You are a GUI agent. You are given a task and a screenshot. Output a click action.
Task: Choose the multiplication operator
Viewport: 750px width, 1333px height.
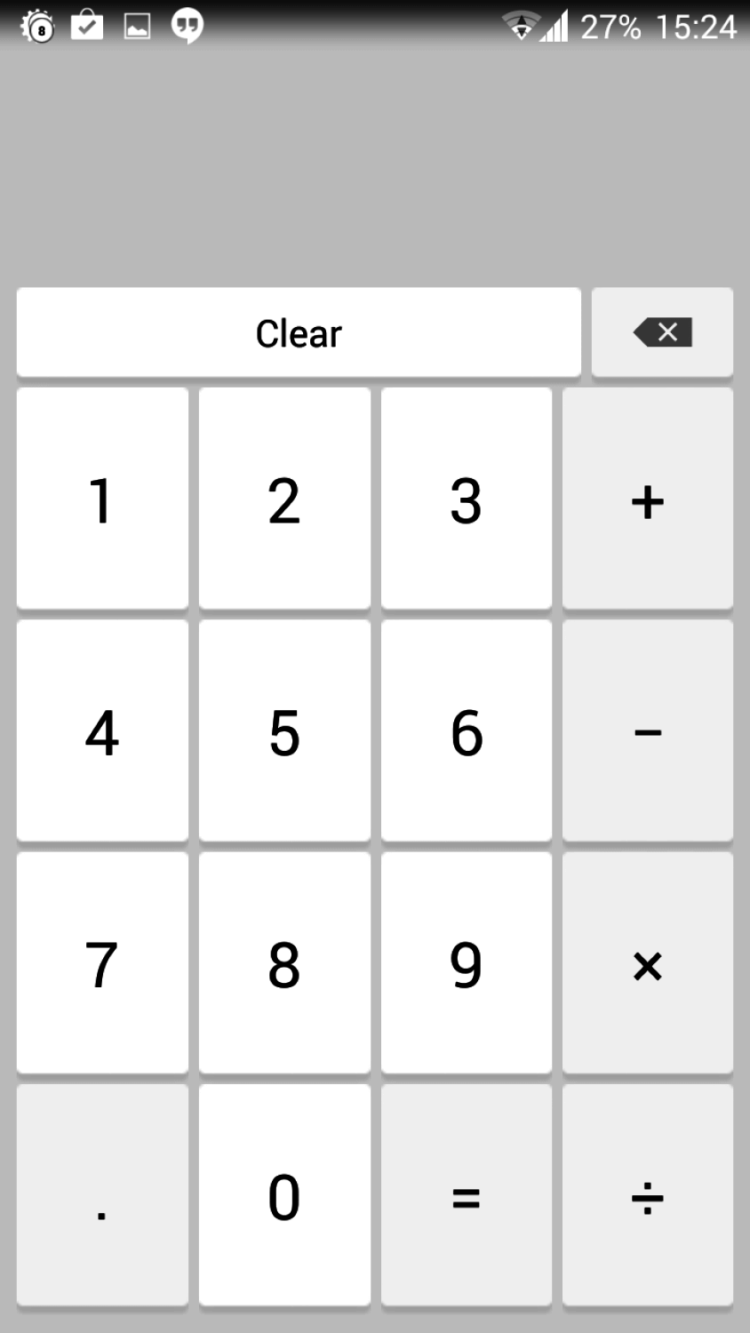coord(647,963)
